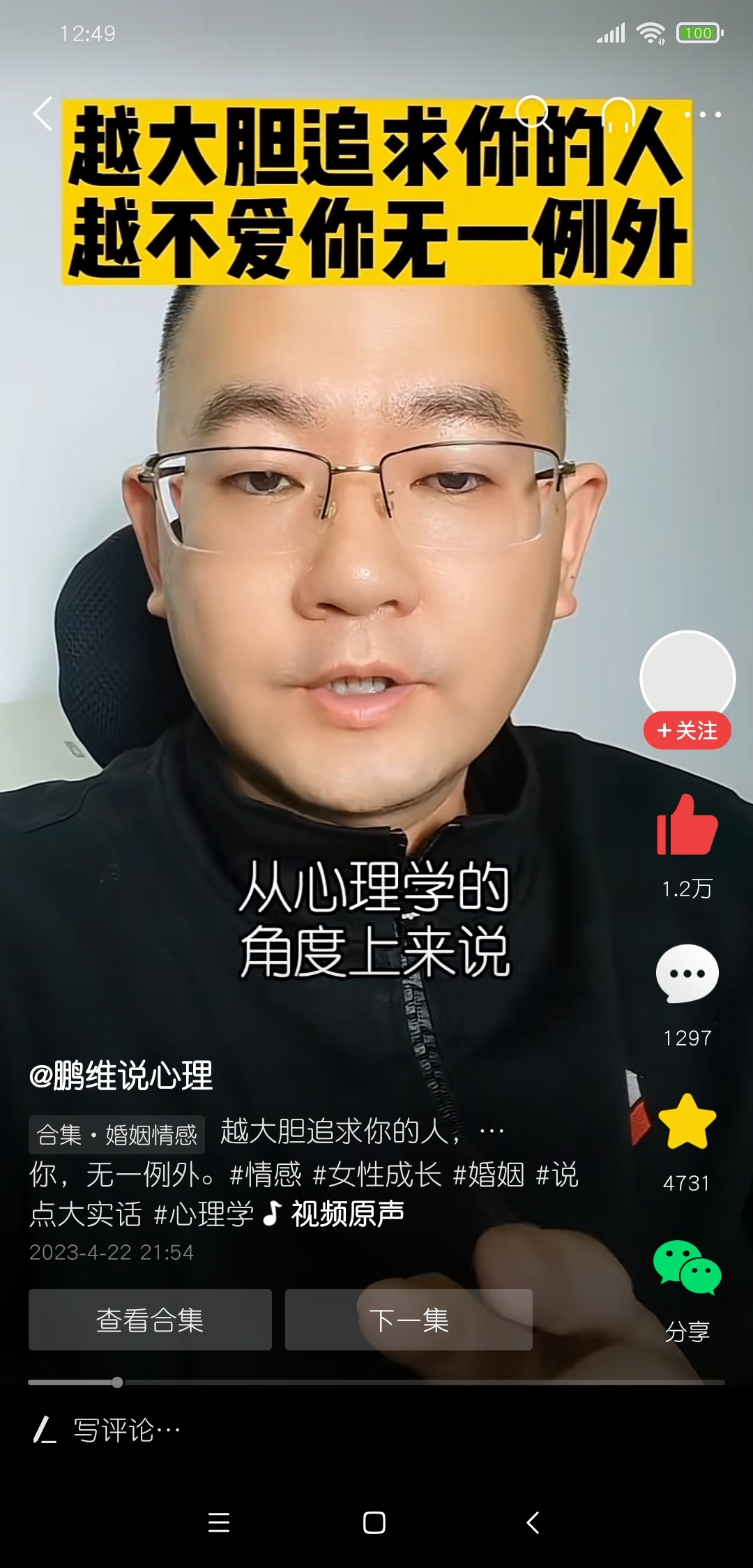Open the comments bubble
Screen dimensions: 753x1568
pyautogui.click(x=687, y=974)
